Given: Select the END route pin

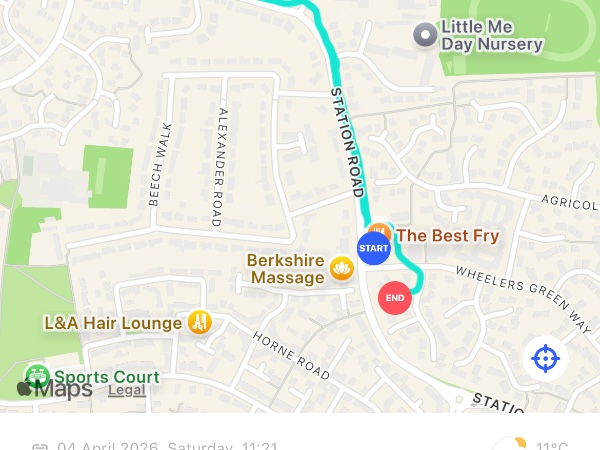Looking at the screenshot, I should point(395,297).
